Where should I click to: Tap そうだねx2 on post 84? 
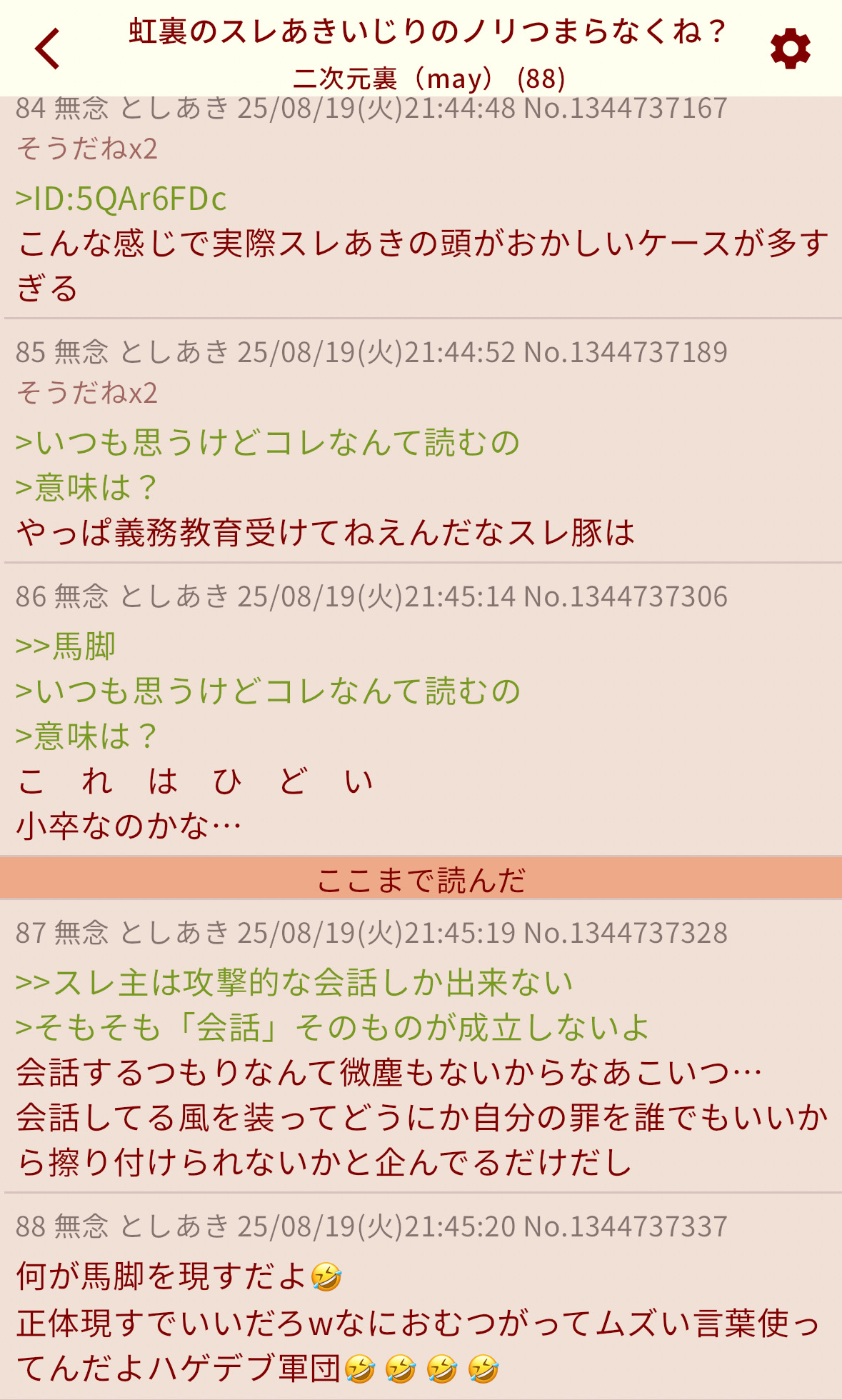(x=86, y=149)
